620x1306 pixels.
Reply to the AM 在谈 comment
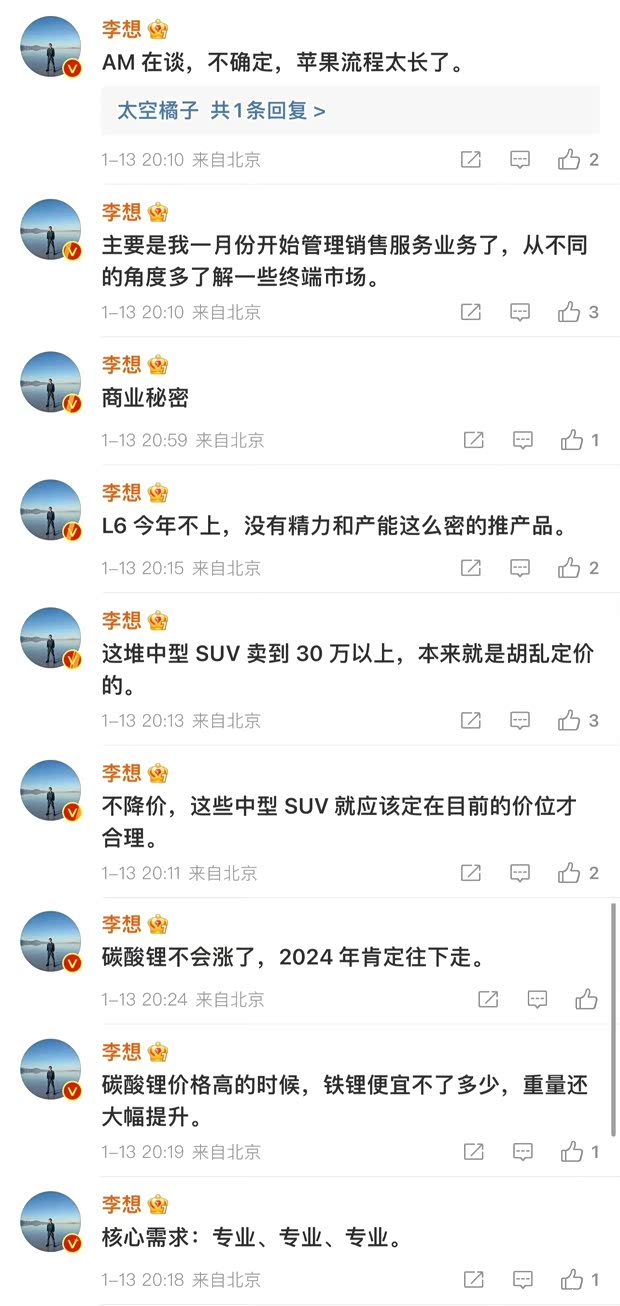click(x=520, y=160)
